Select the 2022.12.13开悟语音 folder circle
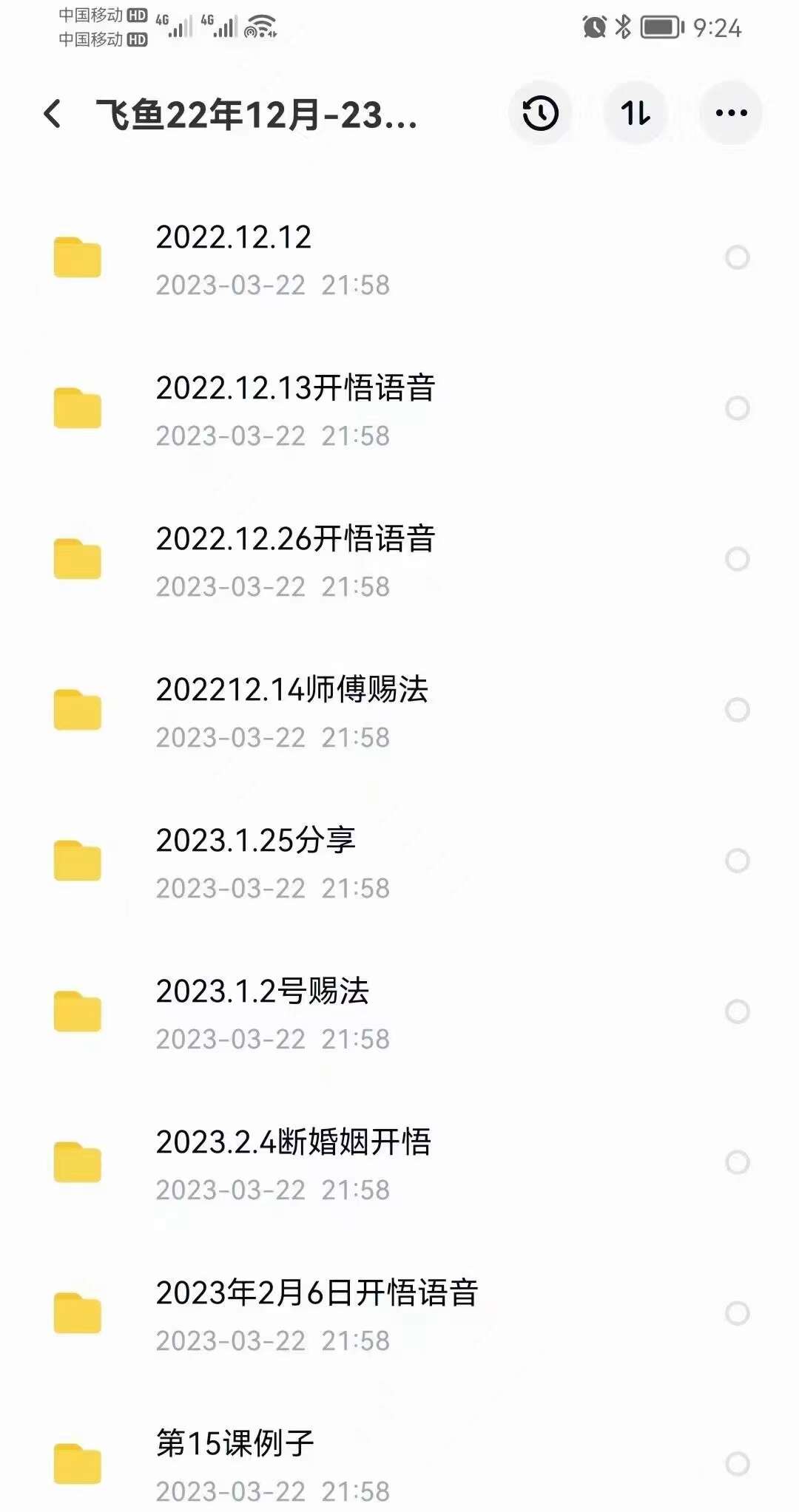This screenshot has height=1512, width=799. click(738, 408)
